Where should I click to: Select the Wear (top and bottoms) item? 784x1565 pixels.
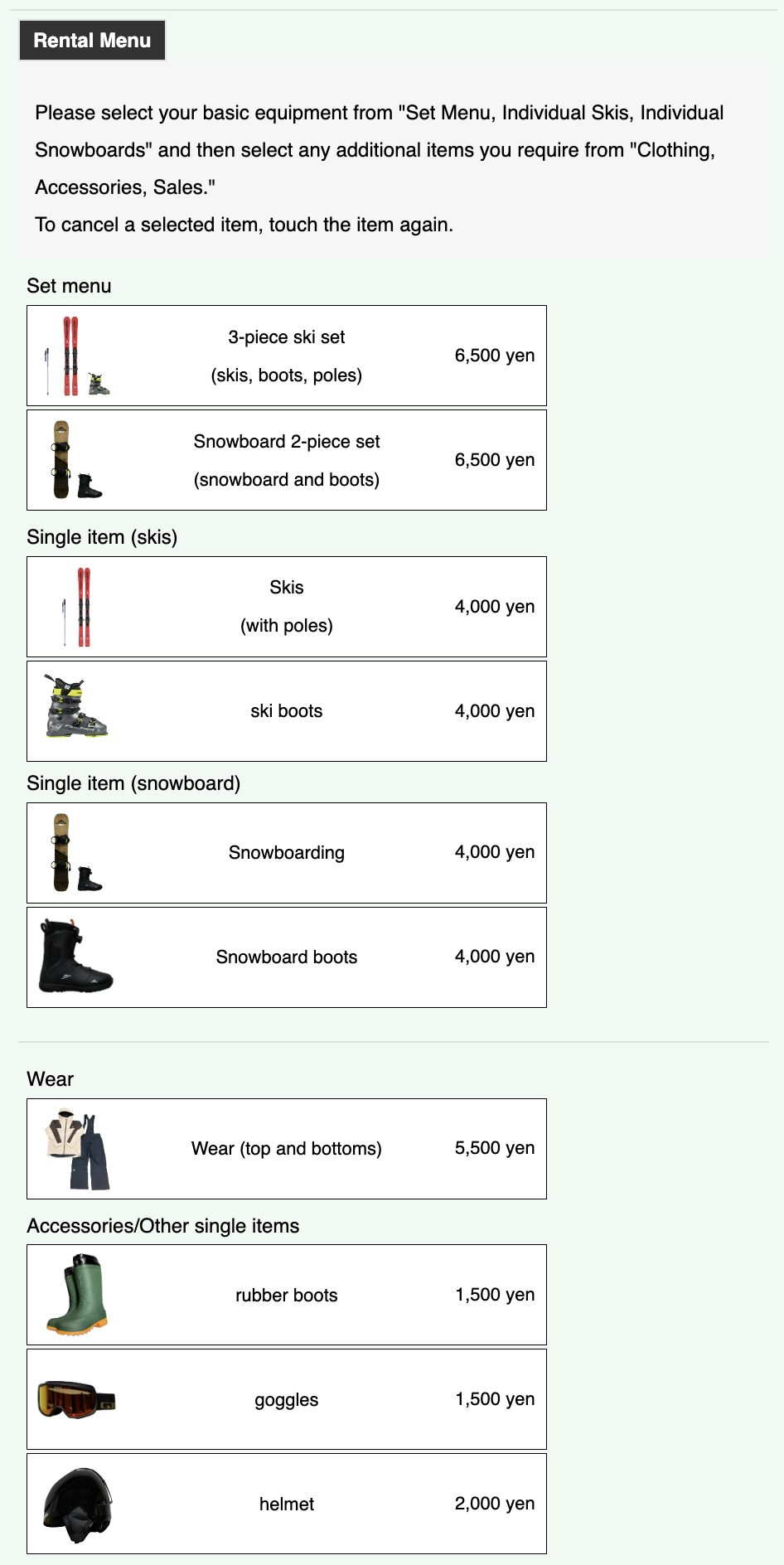point(287,1149)
